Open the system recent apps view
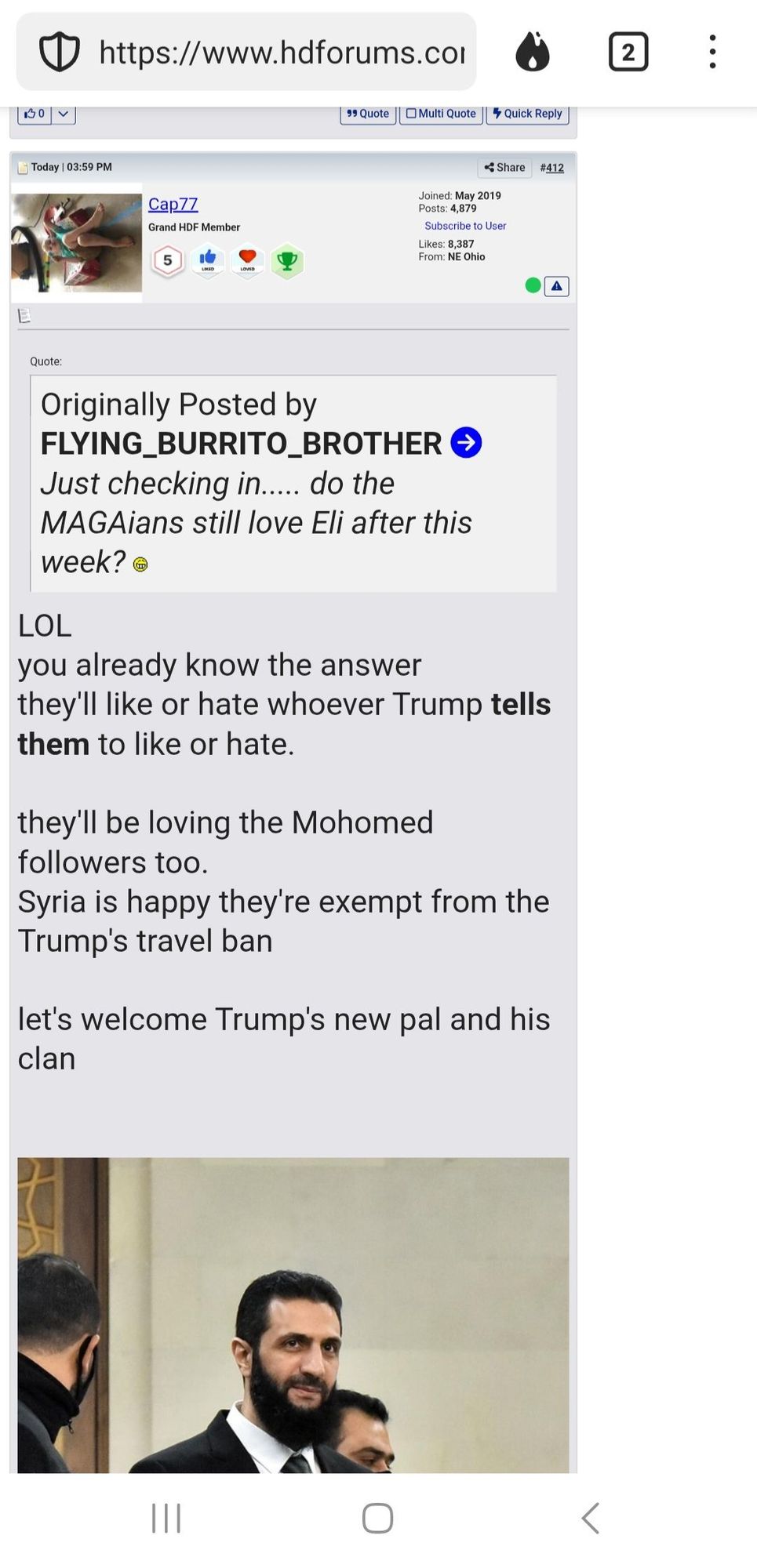Viewport: 757px width, 1568px height. point(166,1519)
